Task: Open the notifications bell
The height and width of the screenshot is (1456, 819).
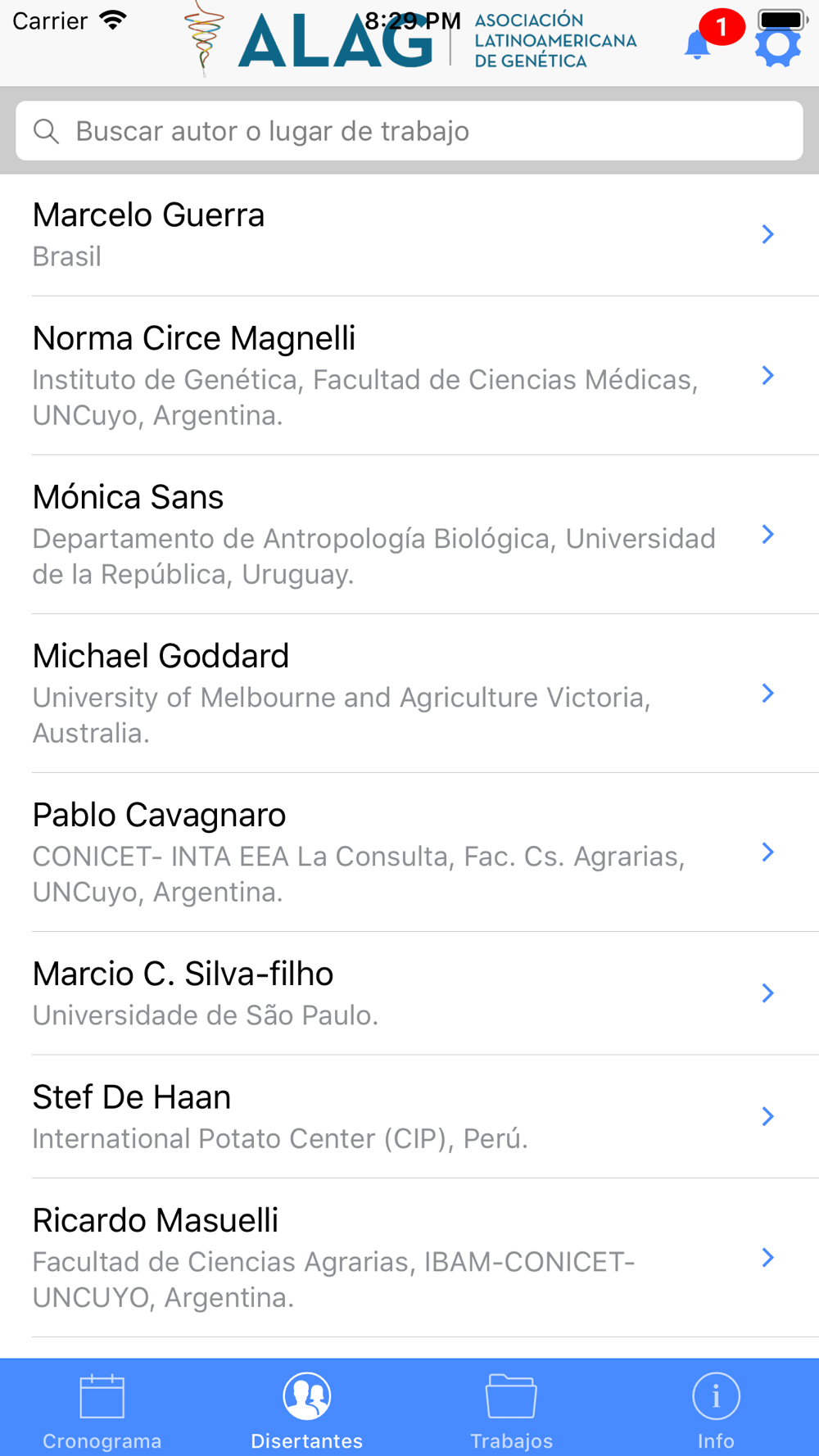Action: click(x=698, y=45)
